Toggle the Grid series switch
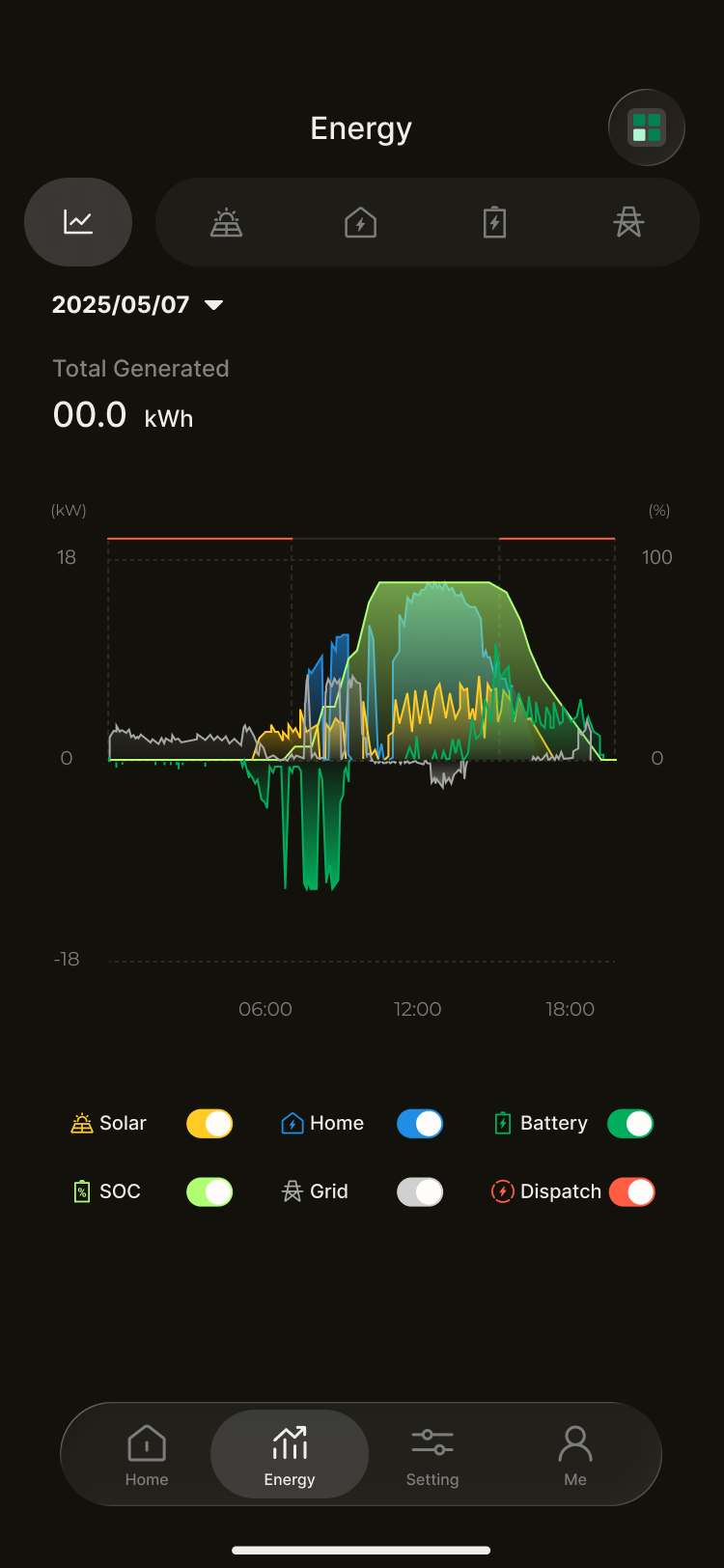The width and height of the screenshot is (724, 1568). [x=420, y=1192]
